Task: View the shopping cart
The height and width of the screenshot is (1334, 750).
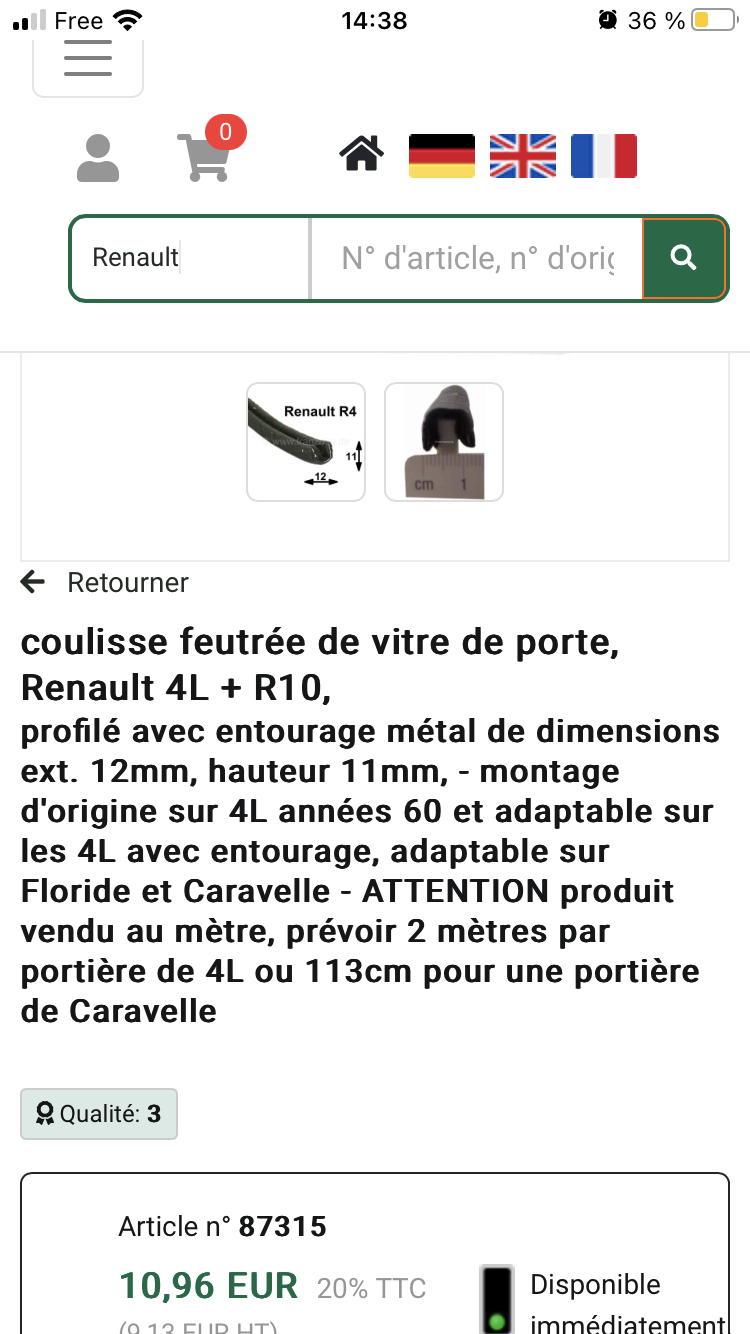Action: point(205,156)
